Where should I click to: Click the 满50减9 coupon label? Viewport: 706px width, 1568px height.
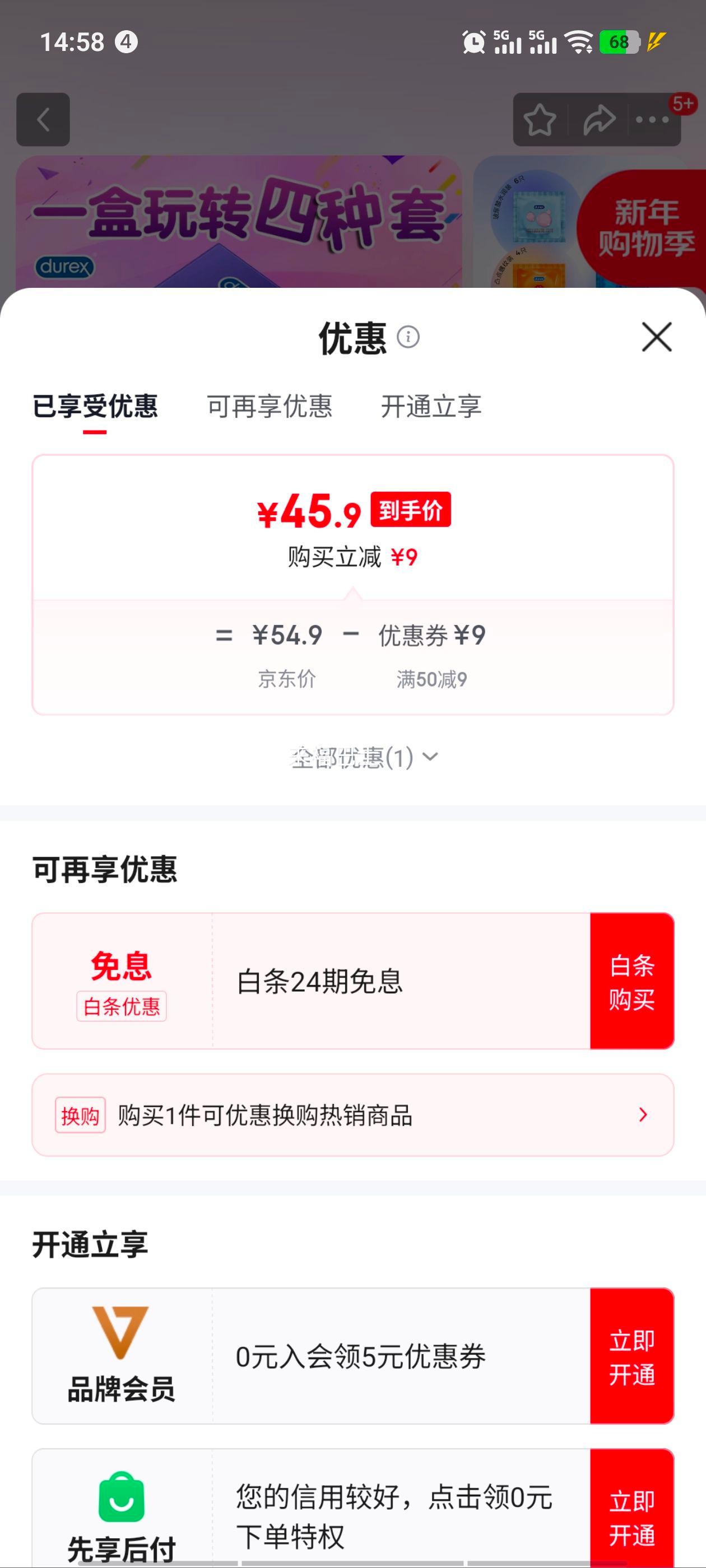pos(433,680)
